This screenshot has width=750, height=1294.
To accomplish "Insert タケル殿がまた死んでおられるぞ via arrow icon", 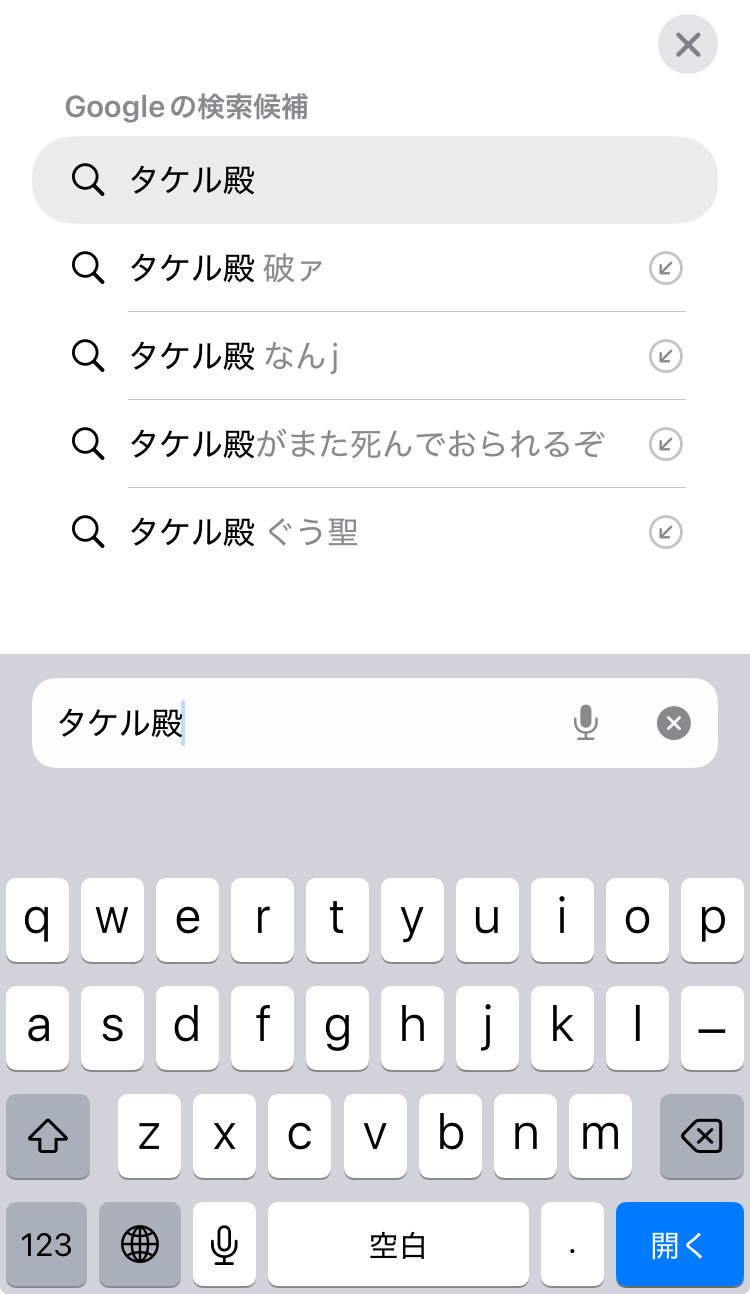I will tap(666, 444).
